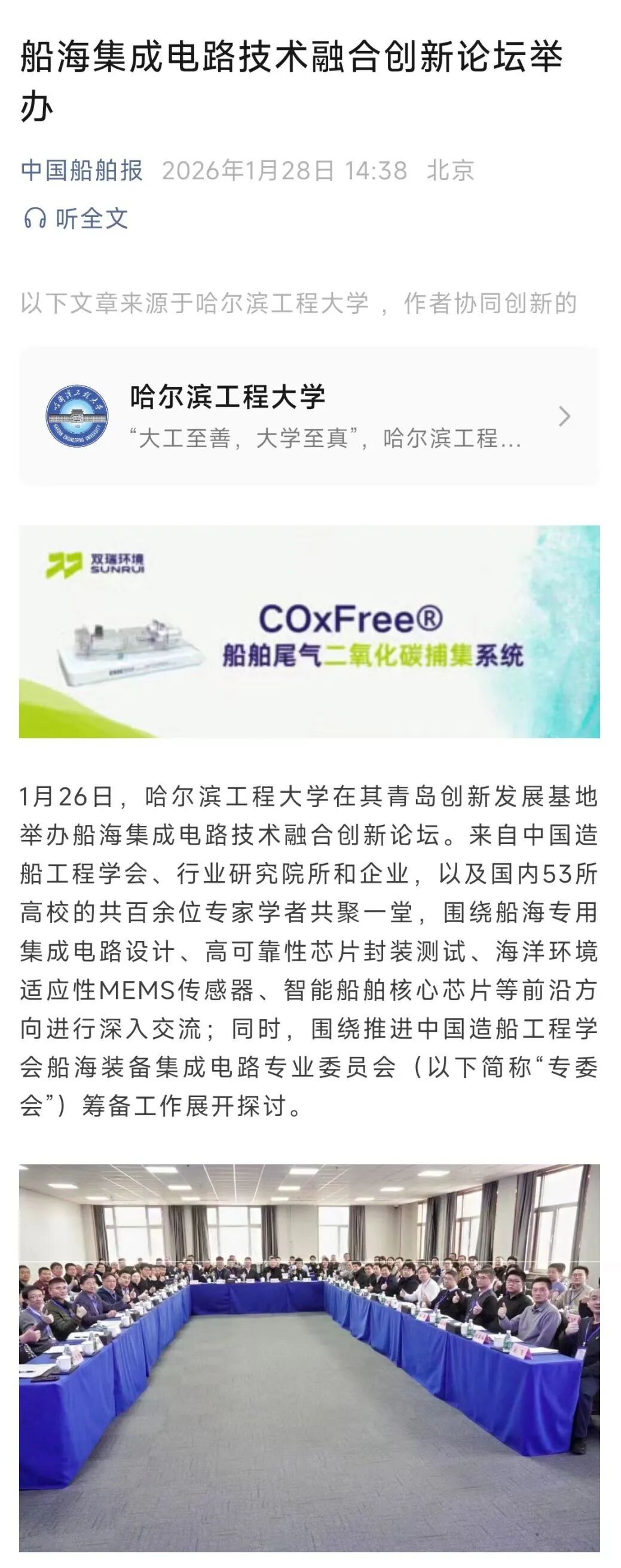Open the 中国船舶报 account link
The width and height of the screenshot is (621, 1568).
[81, 171]
